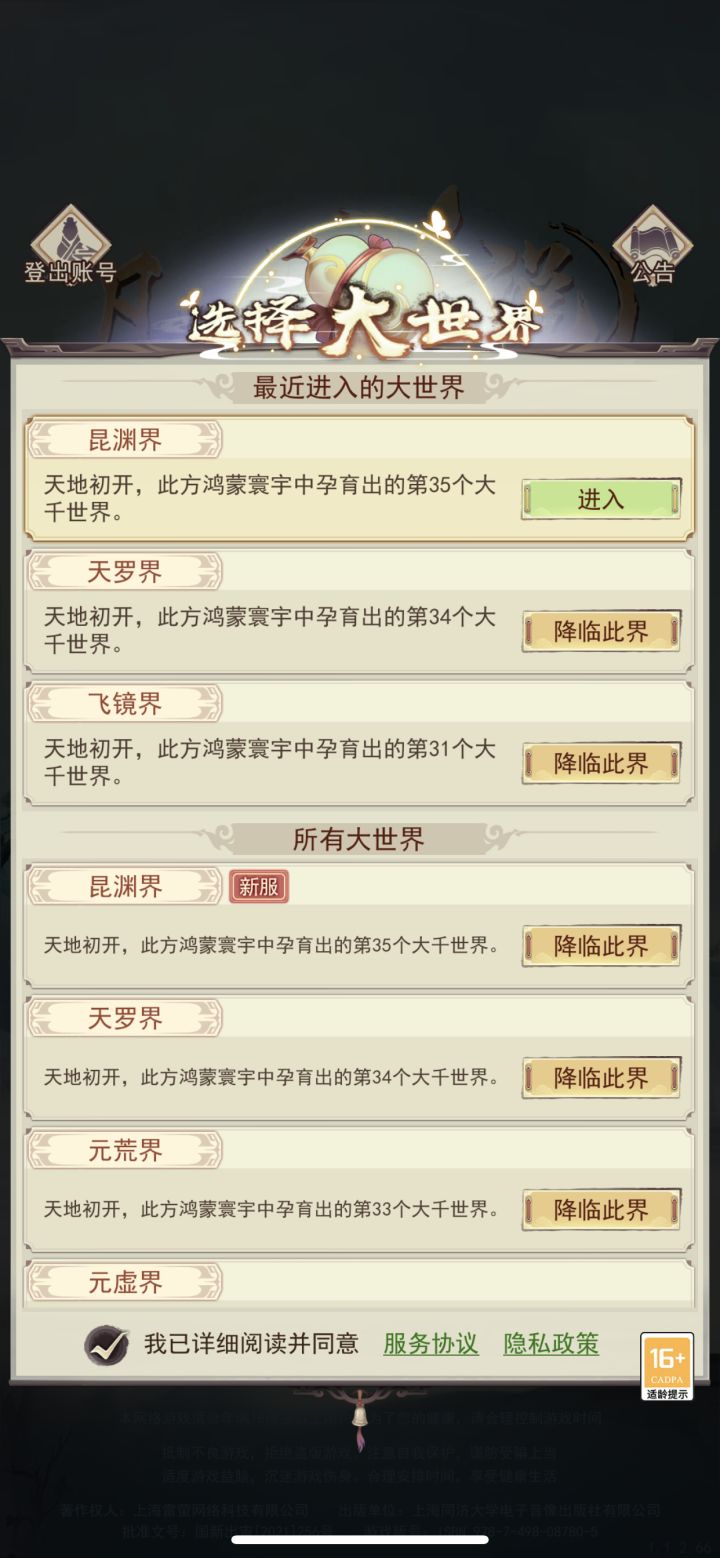The height and width of the screenshot is (1558, 720).
Task: Toggle the 新服 new server tag on 昆渊界
Action: pyautogui.click(x=258, y=886)
